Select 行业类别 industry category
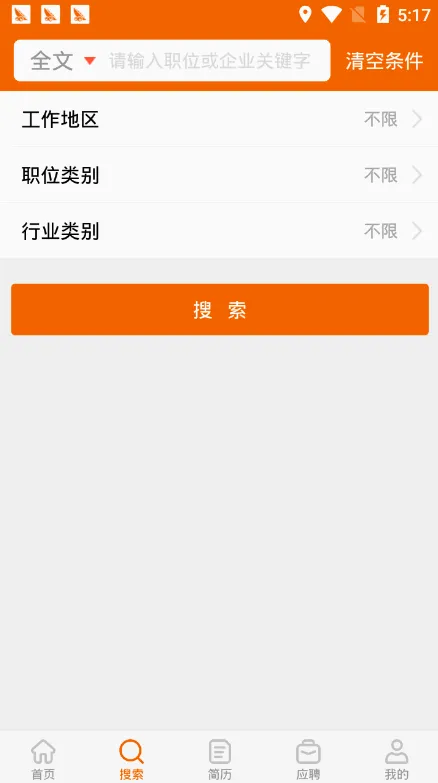This screenshot has width=438, height=783. 219,231
